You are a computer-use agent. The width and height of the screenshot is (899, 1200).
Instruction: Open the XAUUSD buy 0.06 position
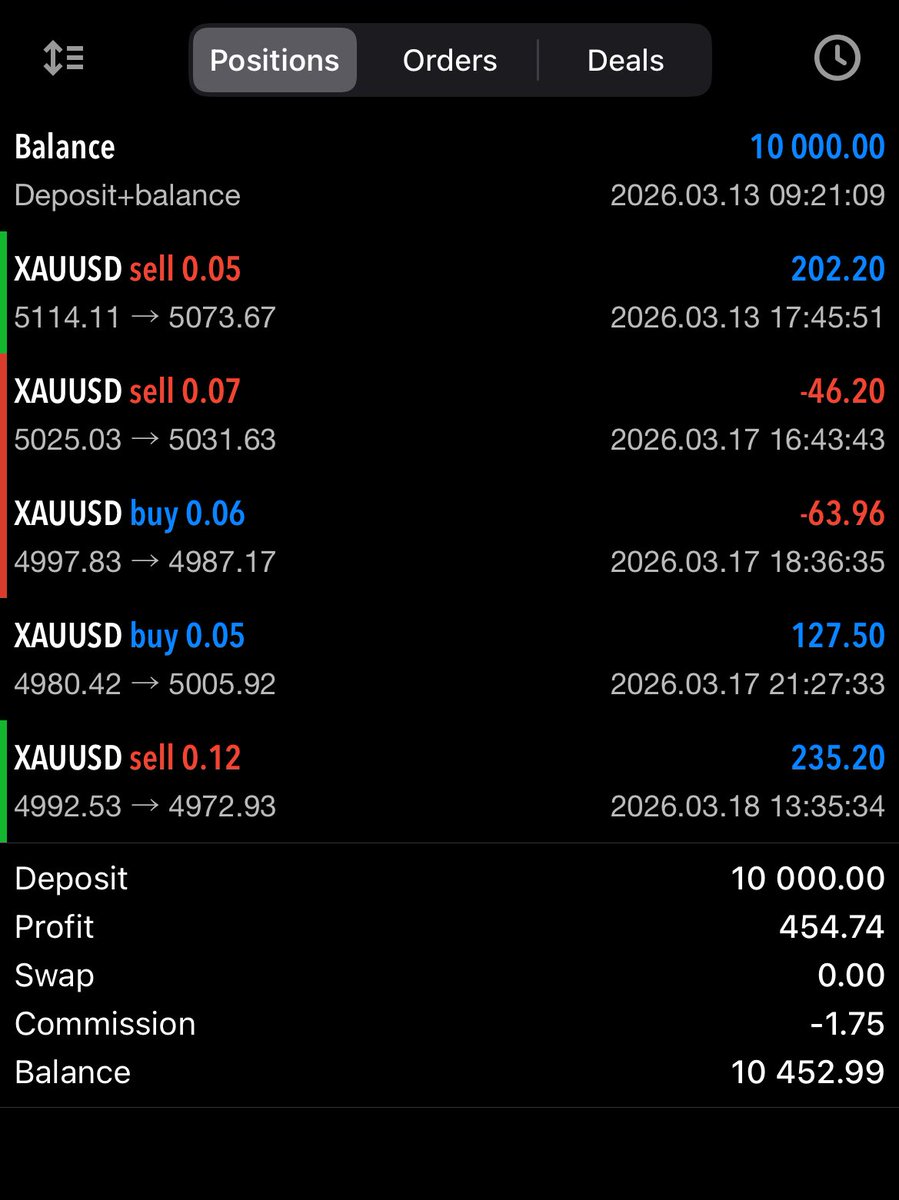(449, 537)
